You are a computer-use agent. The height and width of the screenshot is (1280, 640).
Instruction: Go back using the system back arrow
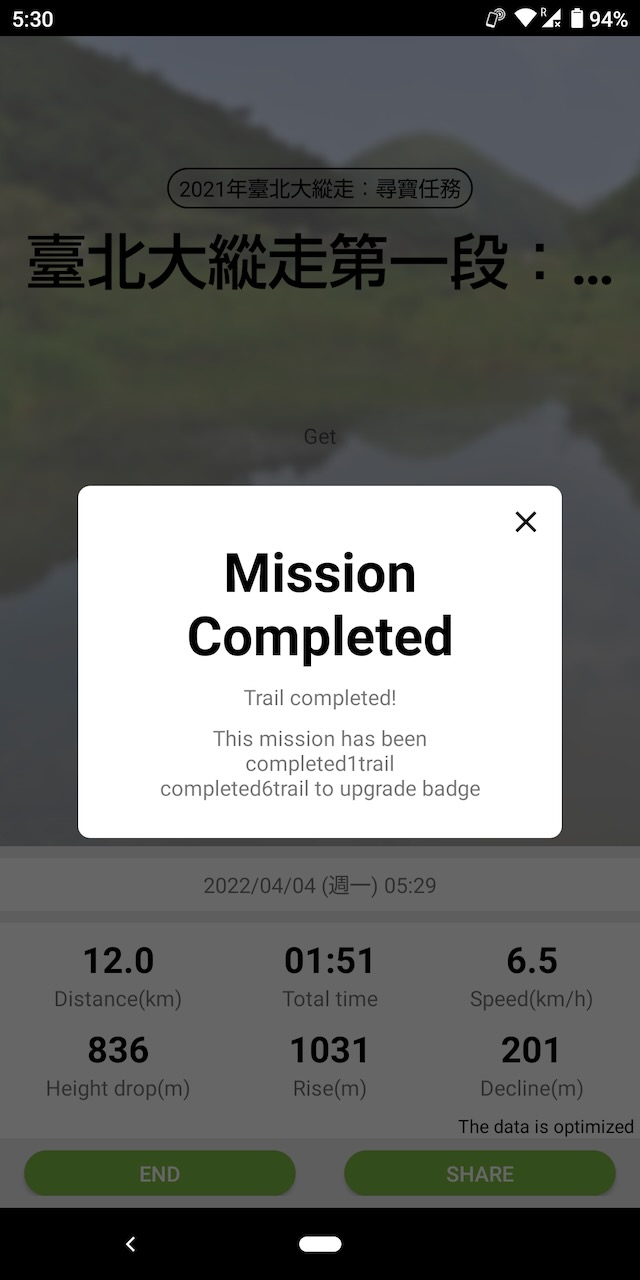130,1244
